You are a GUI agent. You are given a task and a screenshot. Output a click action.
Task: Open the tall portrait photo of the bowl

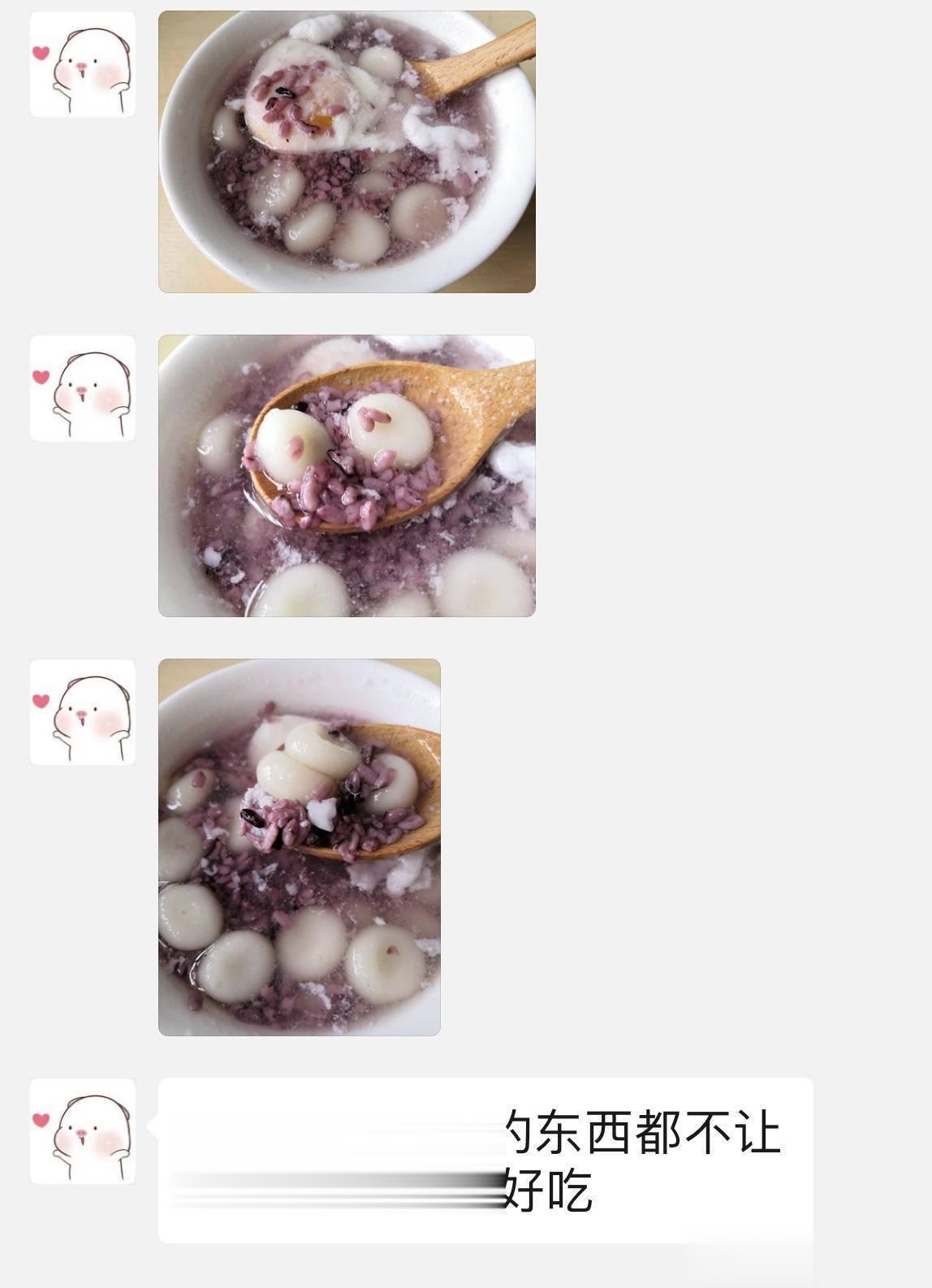299,847
